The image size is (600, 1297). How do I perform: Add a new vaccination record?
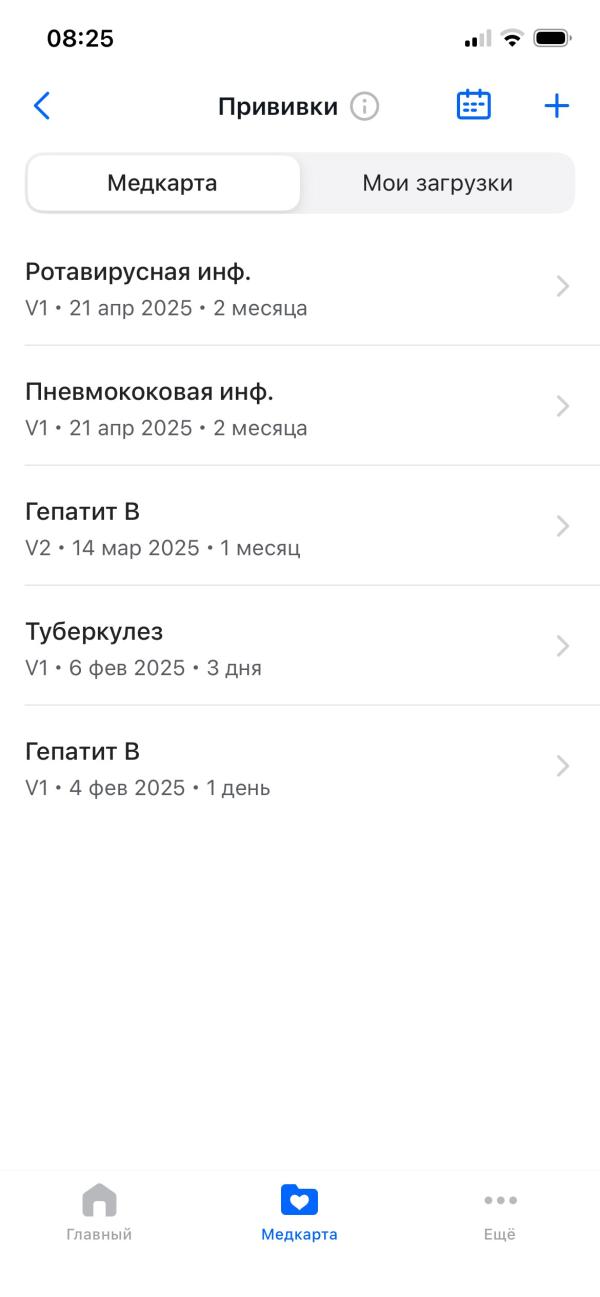click(x=556, y=106)
